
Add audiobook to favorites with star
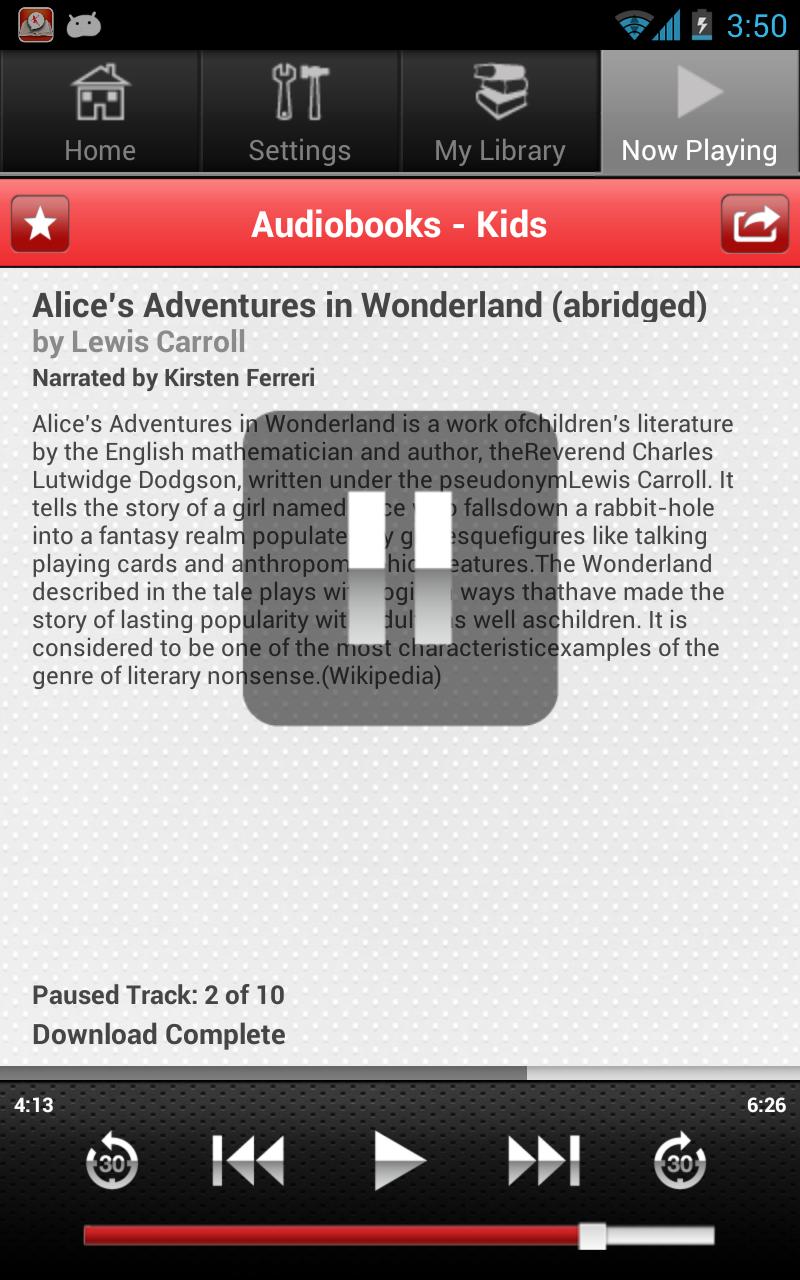tap(40, 224)
